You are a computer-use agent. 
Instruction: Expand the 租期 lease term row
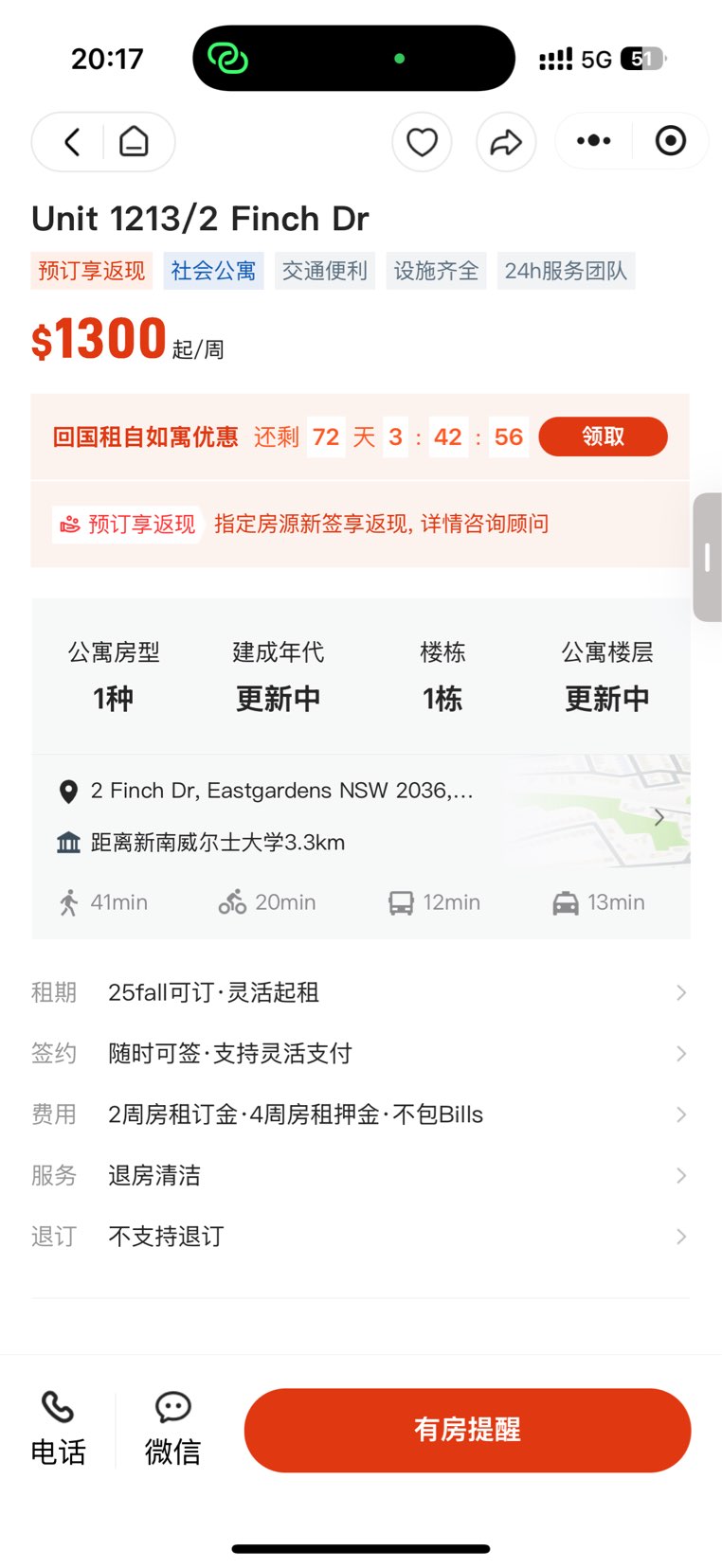(x=360, y=992)
